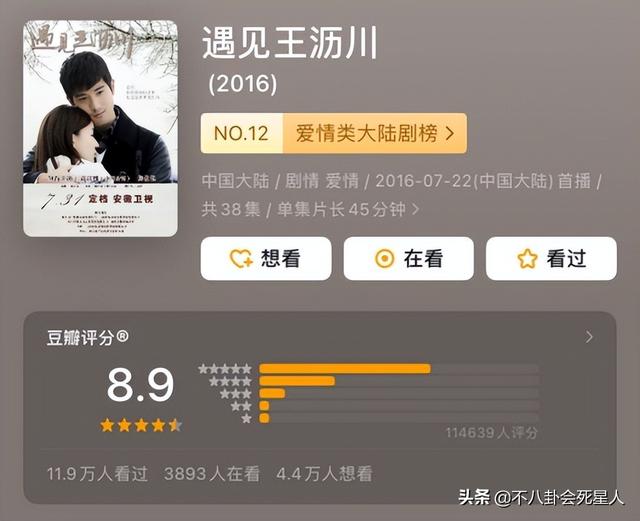Open the NO.12 爱情类大陆剧榜 ranking
640x521 pixels.
click(333, 133)
